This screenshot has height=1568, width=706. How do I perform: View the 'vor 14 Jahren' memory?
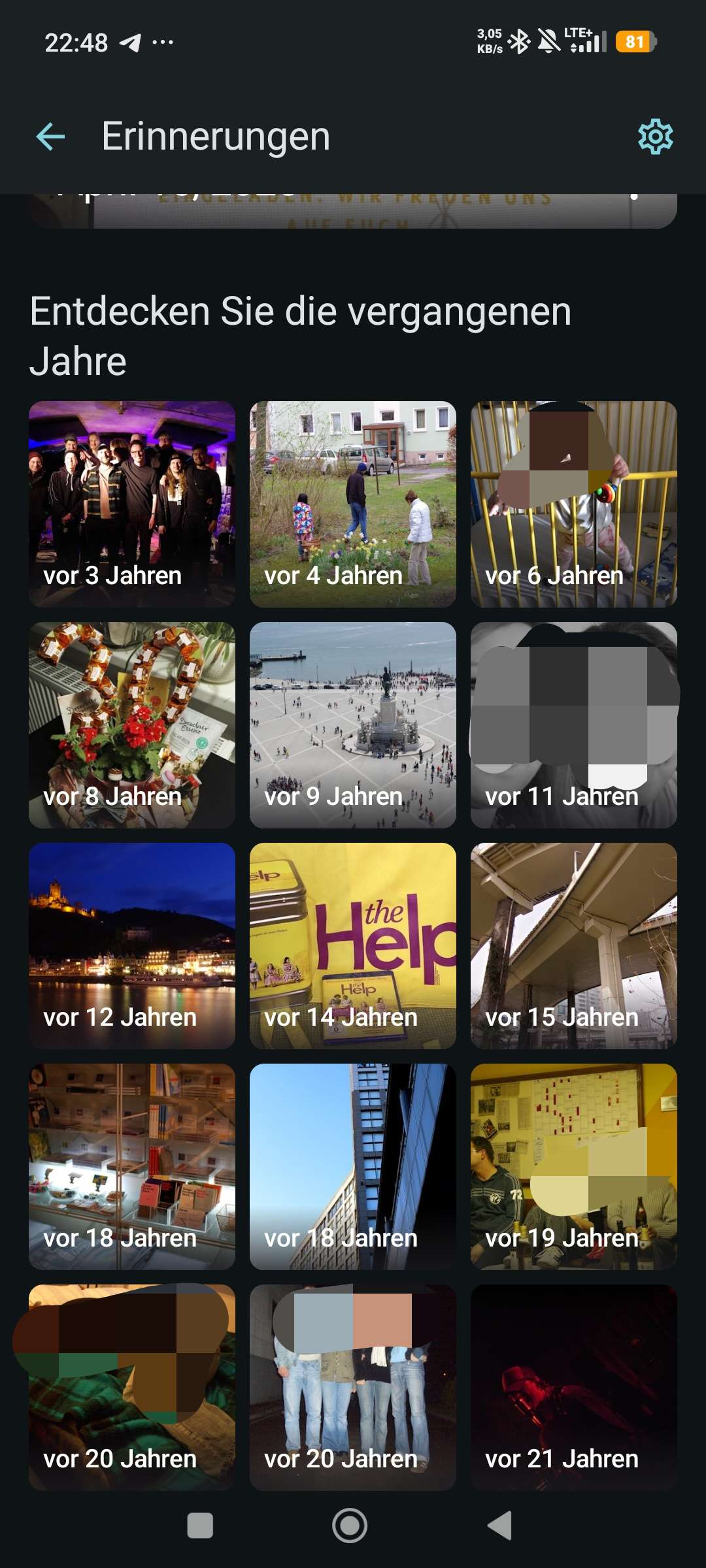pos(353,945)
